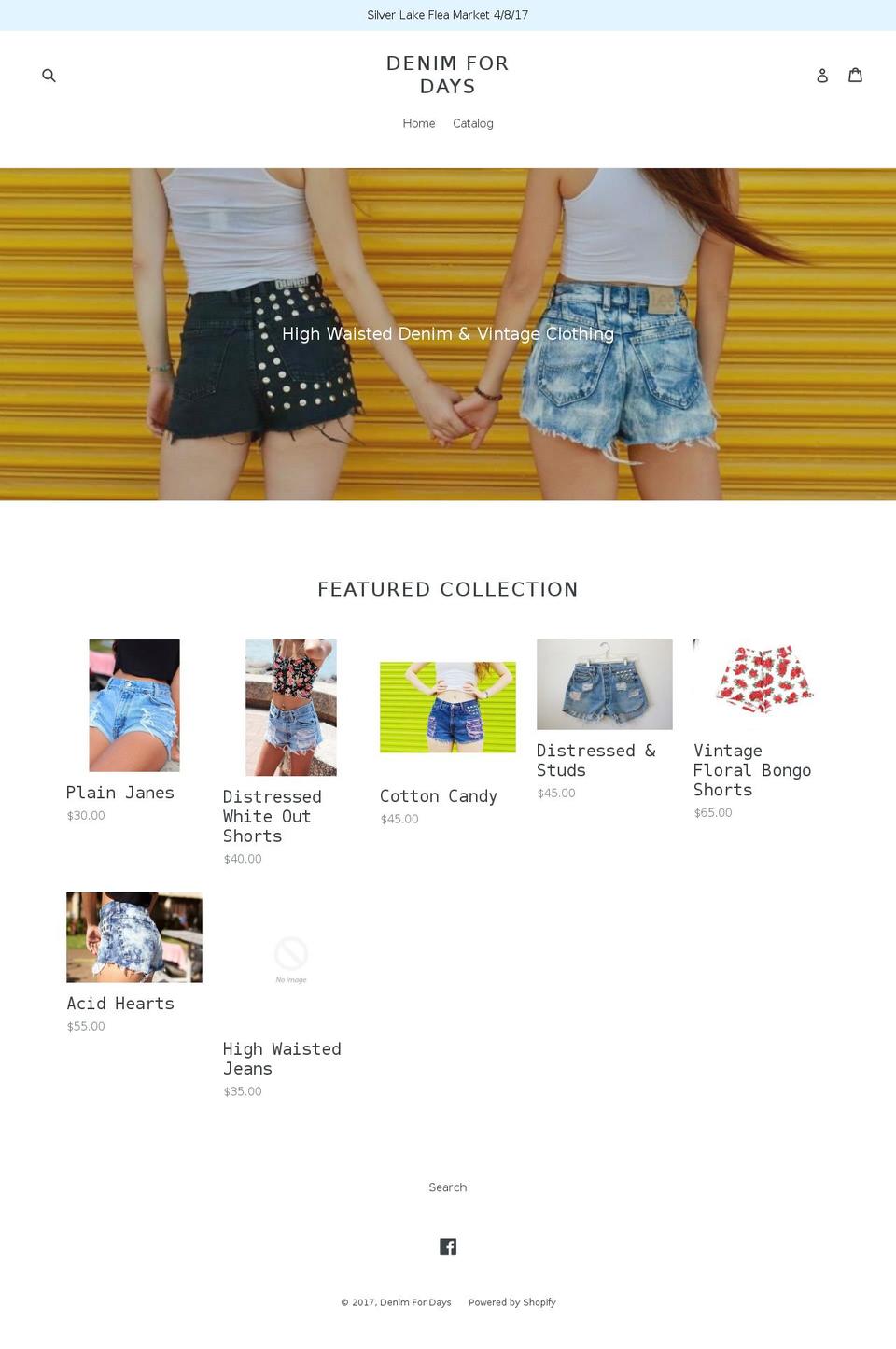Screen dimensions: 896x1349
Task: Click the Acid Hearts product thumbnail
Action: 133,937
